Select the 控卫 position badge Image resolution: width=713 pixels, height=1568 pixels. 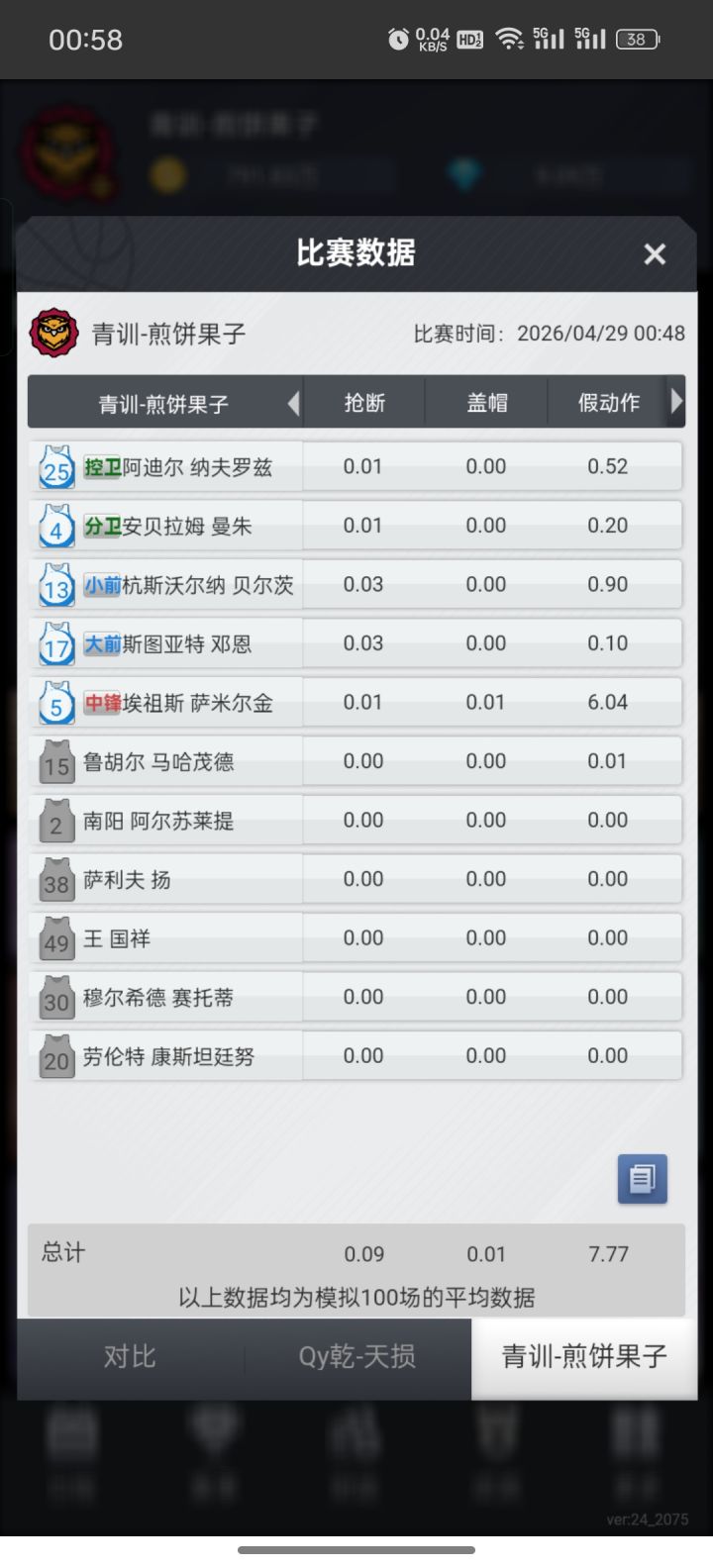(x=103, y=466)
